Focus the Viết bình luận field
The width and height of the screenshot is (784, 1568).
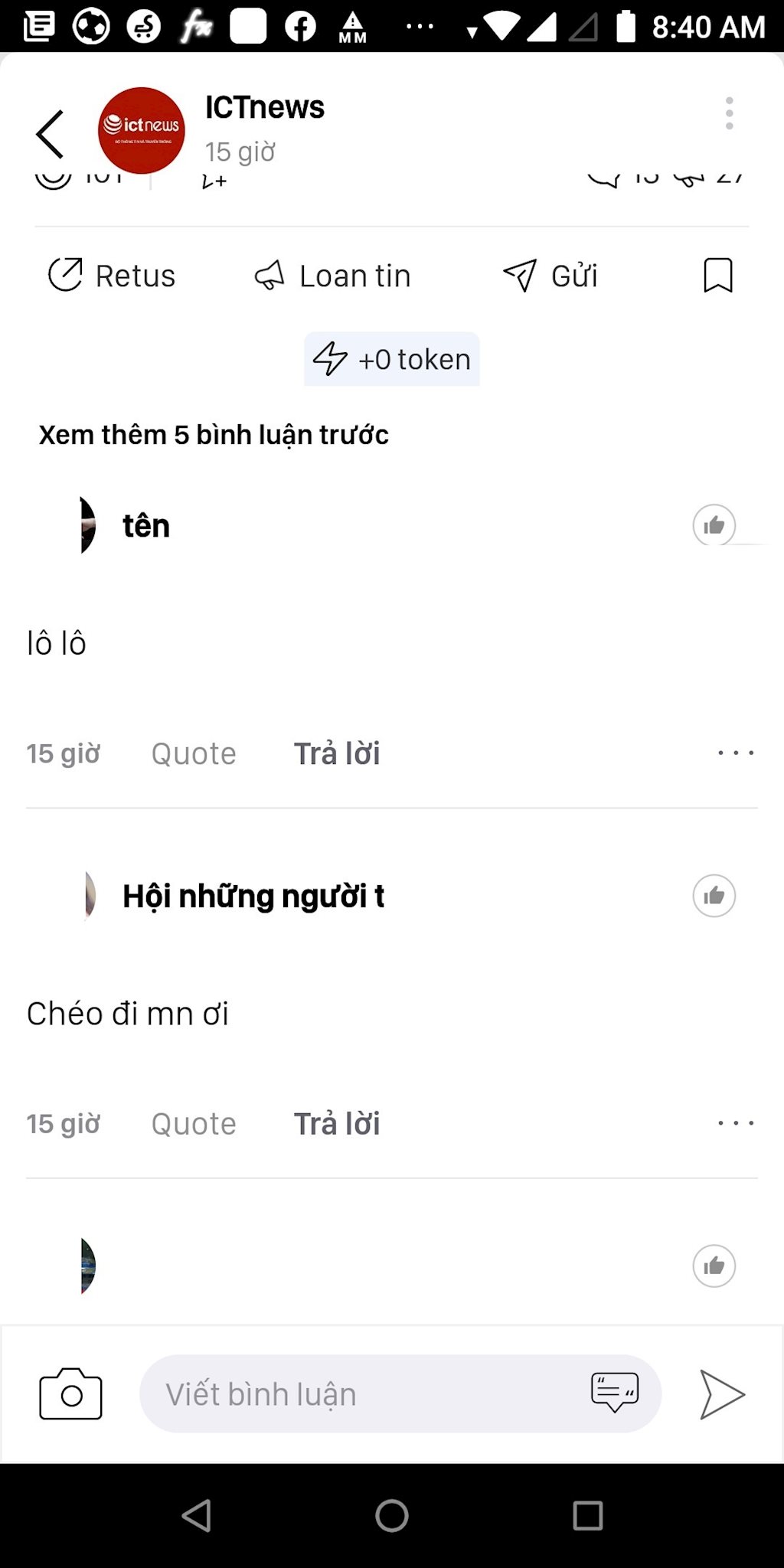pos(360,1394)
